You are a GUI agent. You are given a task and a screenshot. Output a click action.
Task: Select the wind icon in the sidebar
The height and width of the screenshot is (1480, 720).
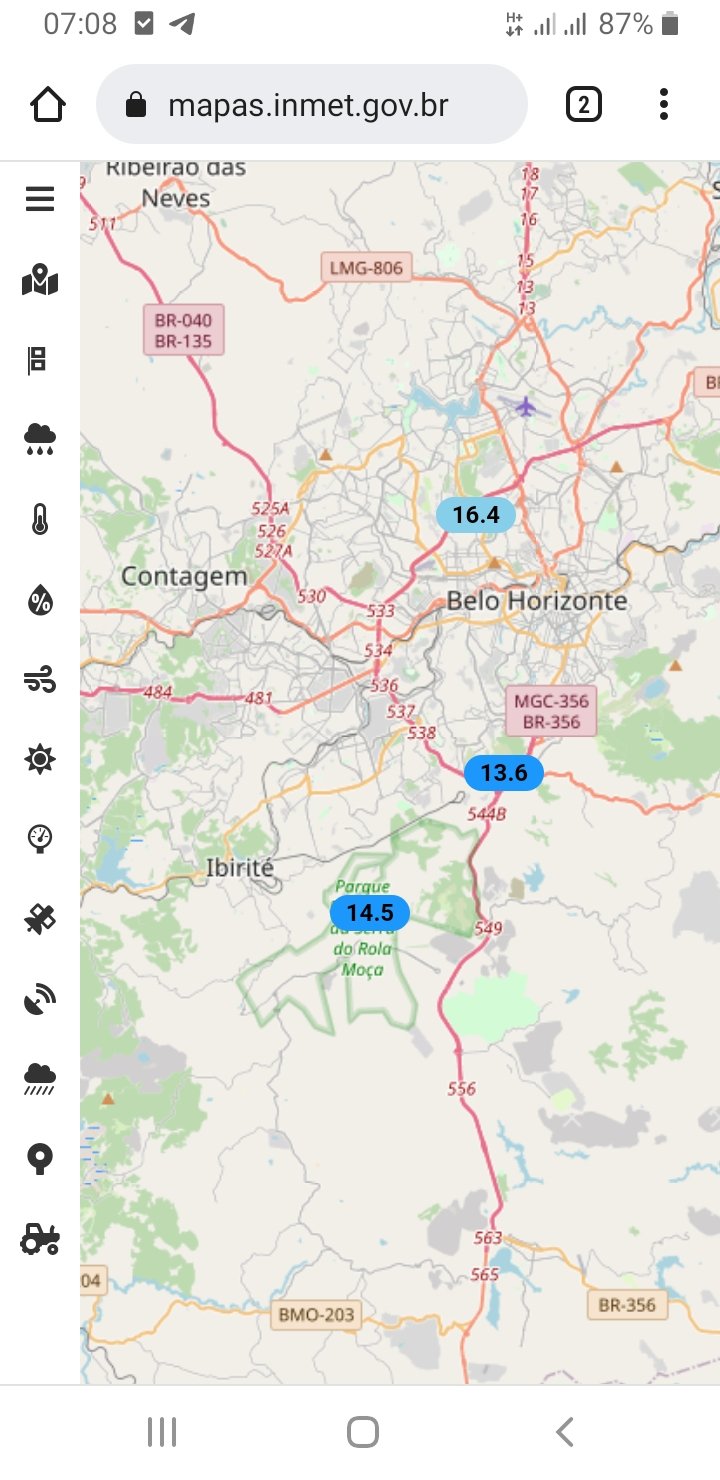pos(40,681)
